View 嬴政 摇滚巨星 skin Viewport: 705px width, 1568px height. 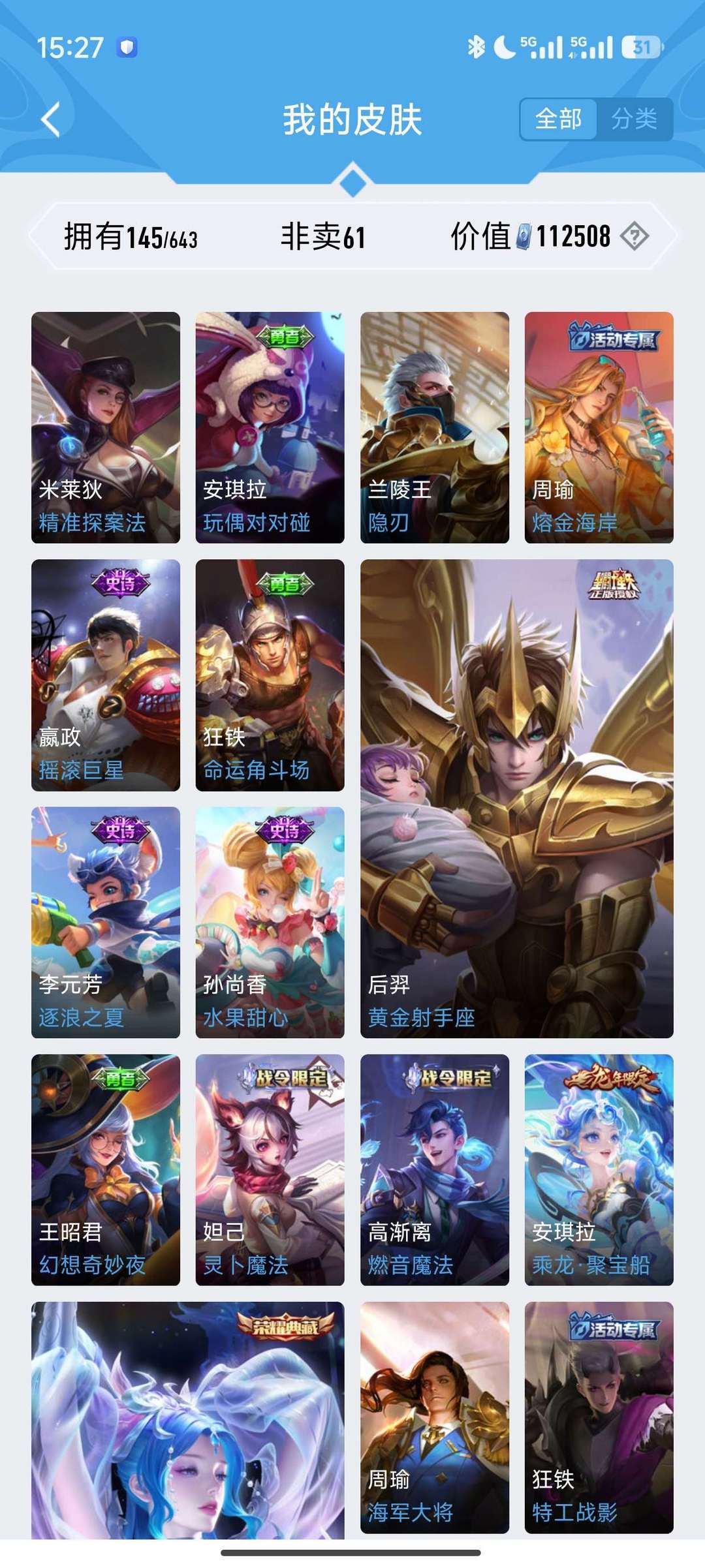coord(106,675)
